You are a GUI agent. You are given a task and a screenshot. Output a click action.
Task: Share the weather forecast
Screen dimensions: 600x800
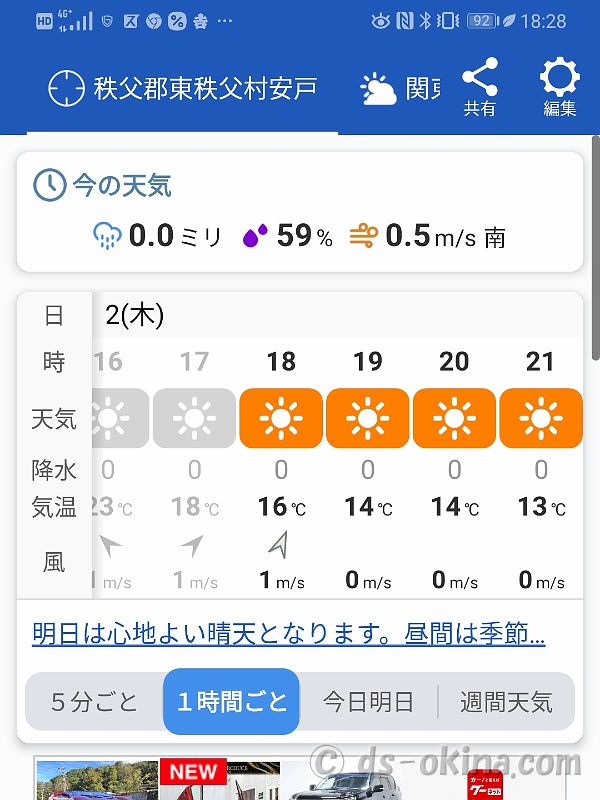coord(480,87)
